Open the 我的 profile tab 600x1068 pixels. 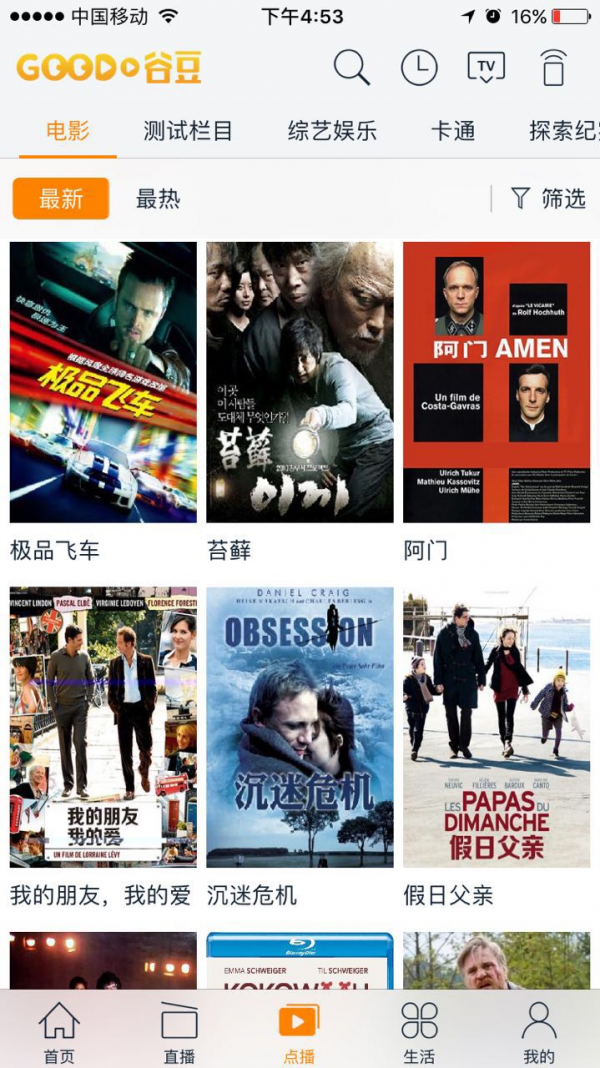pos(539,1032)
